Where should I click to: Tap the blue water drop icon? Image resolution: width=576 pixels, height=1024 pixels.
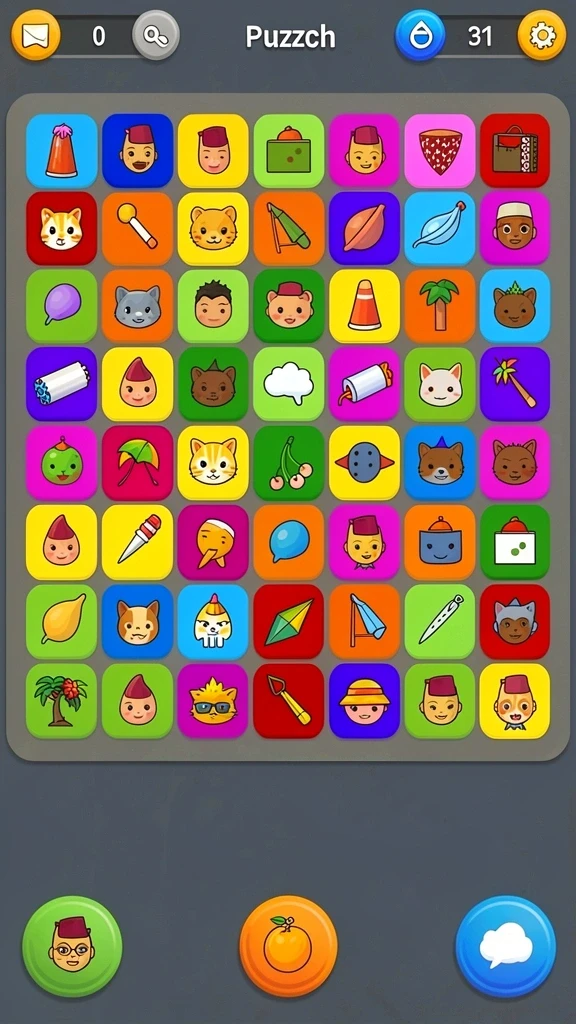[420, 35]
